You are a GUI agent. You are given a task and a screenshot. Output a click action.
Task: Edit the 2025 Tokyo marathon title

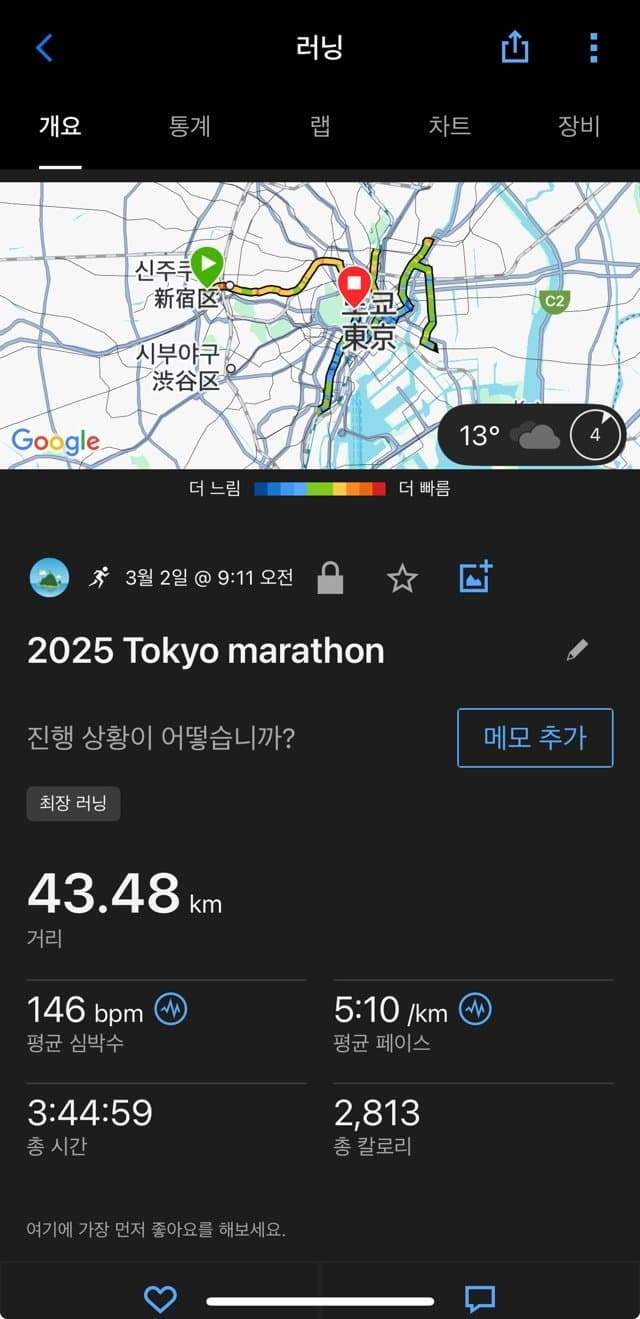tap(577, 651)
